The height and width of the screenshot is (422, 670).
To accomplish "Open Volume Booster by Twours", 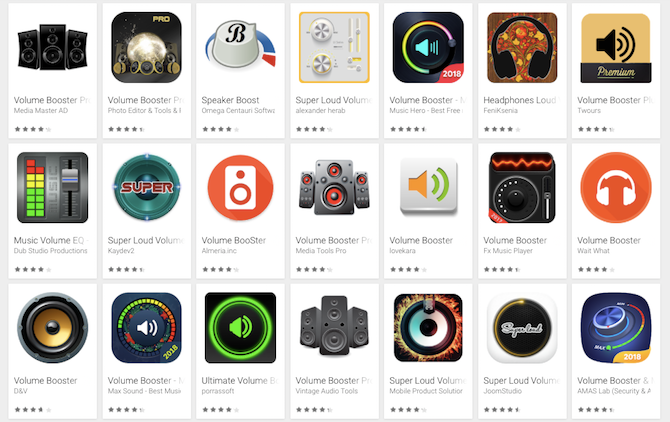I will (616, 47).
